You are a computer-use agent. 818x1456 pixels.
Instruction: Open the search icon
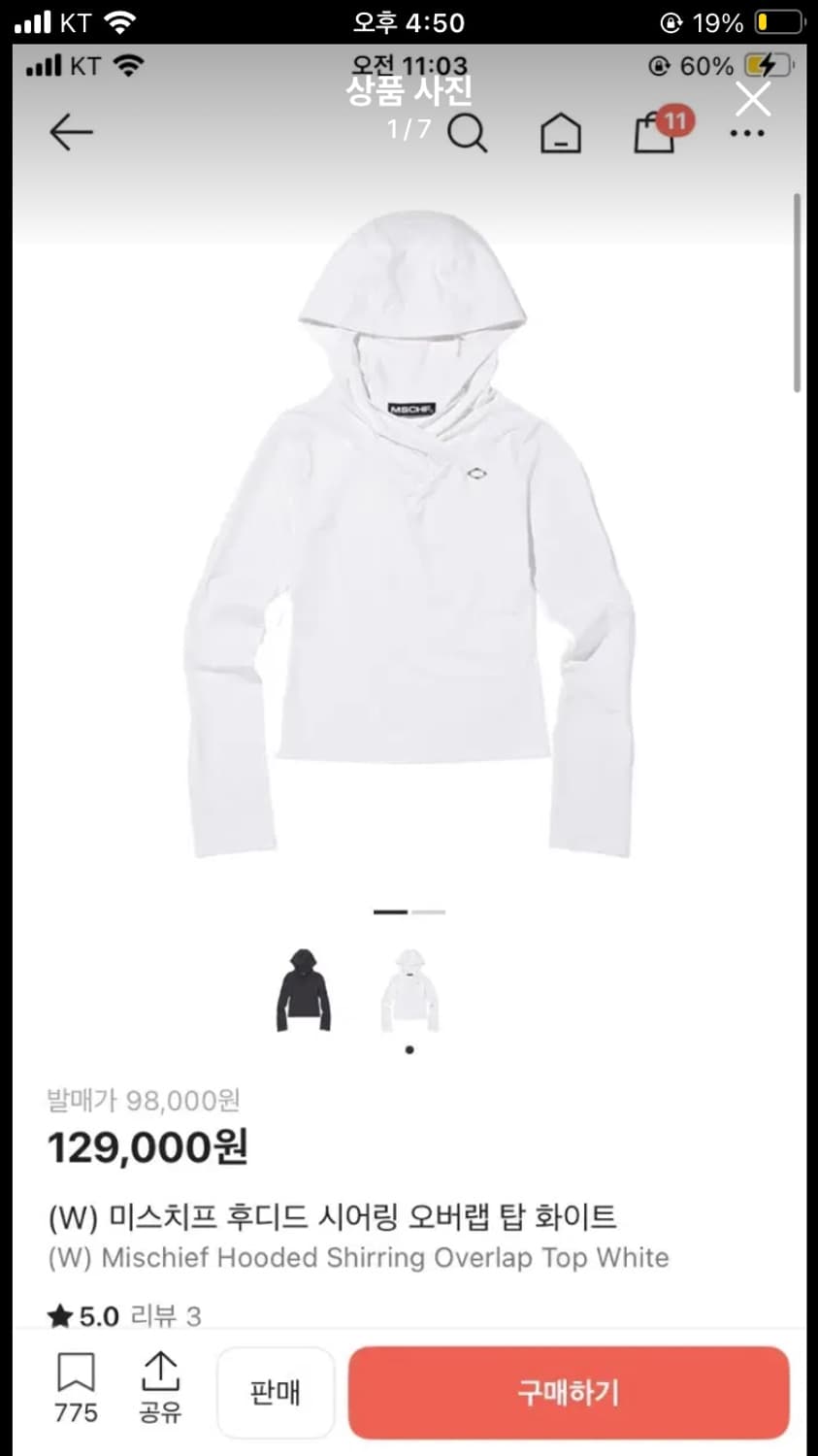coord(469,135)
